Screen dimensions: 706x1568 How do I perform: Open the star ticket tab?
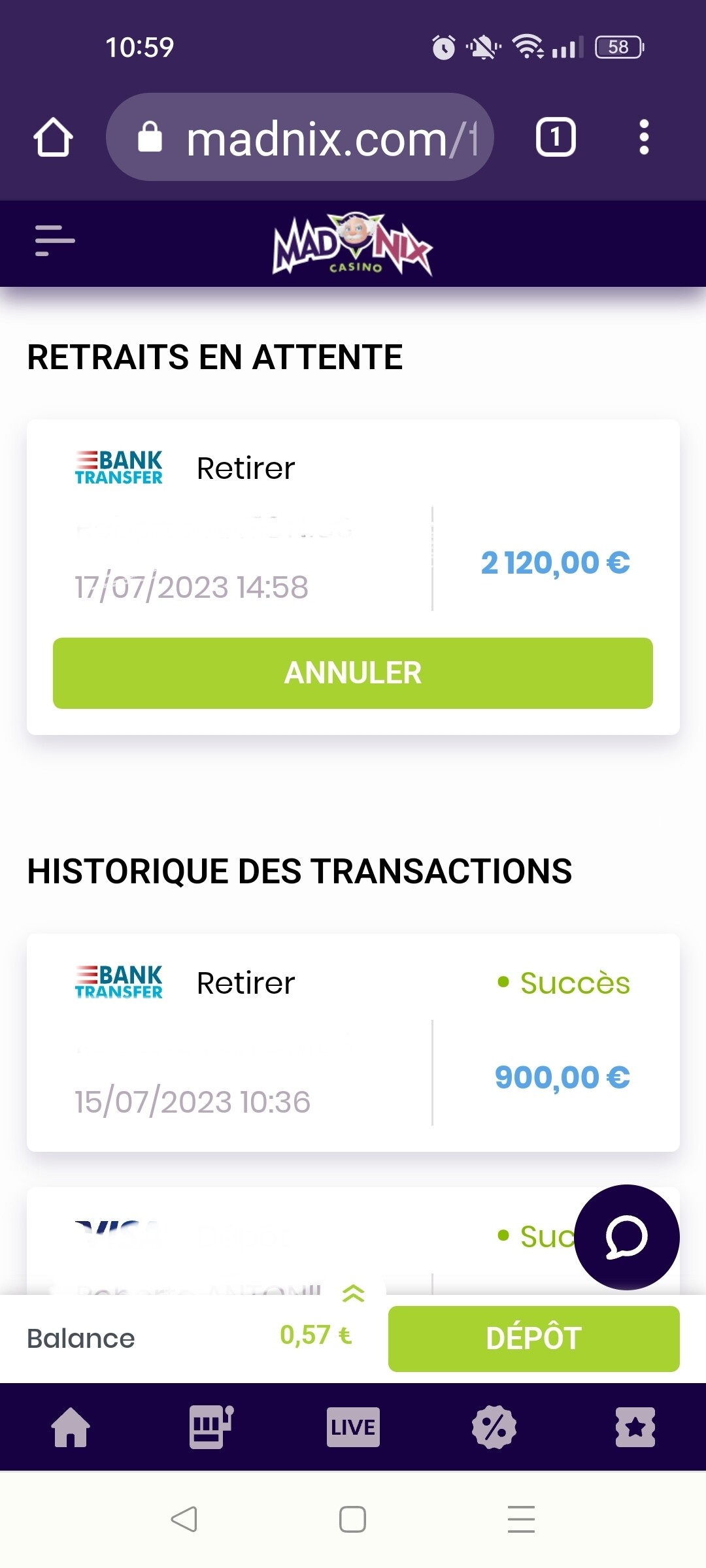coord(635,1427)
